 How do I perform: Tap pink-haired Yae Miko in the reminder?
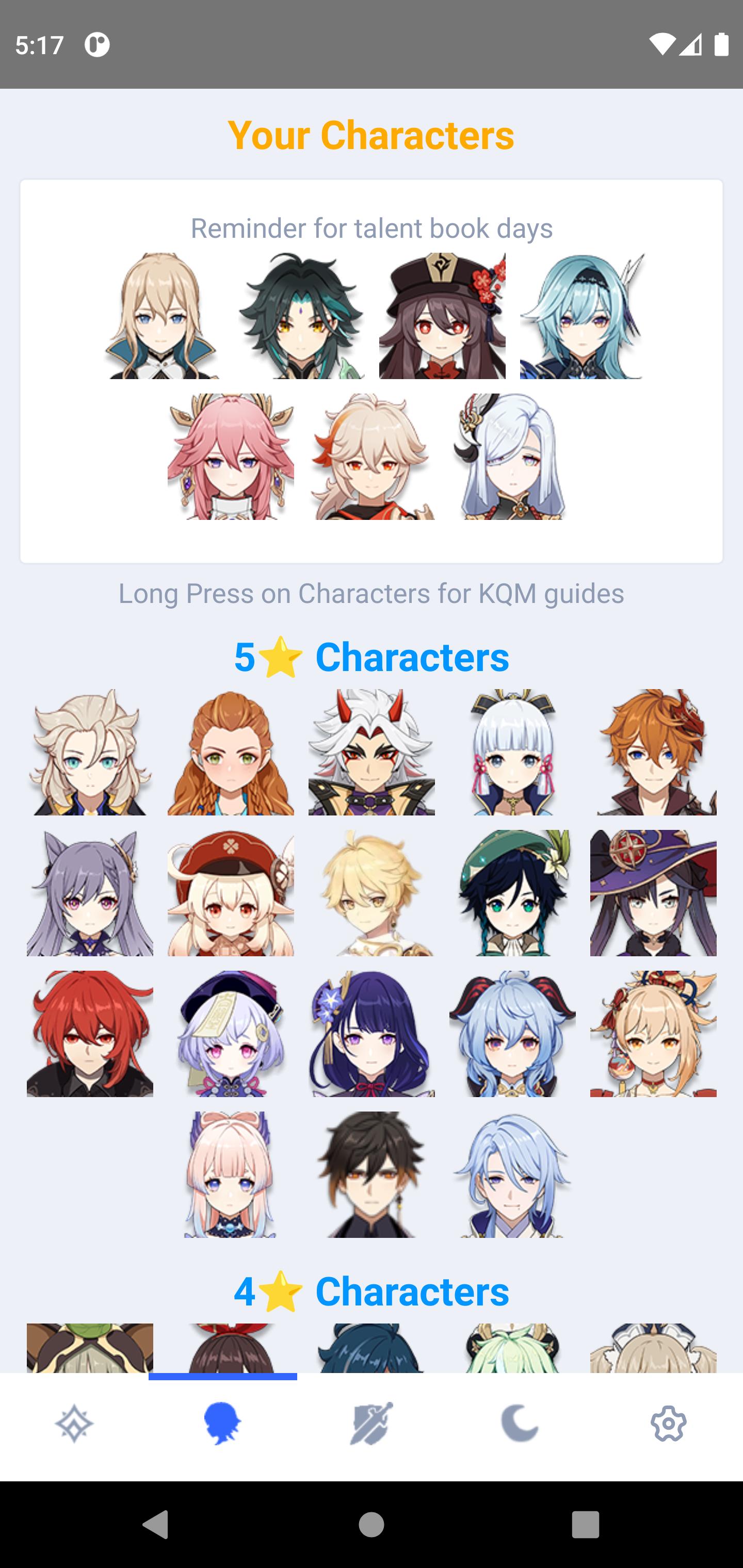pyautogui.click(x=231, y=456)
